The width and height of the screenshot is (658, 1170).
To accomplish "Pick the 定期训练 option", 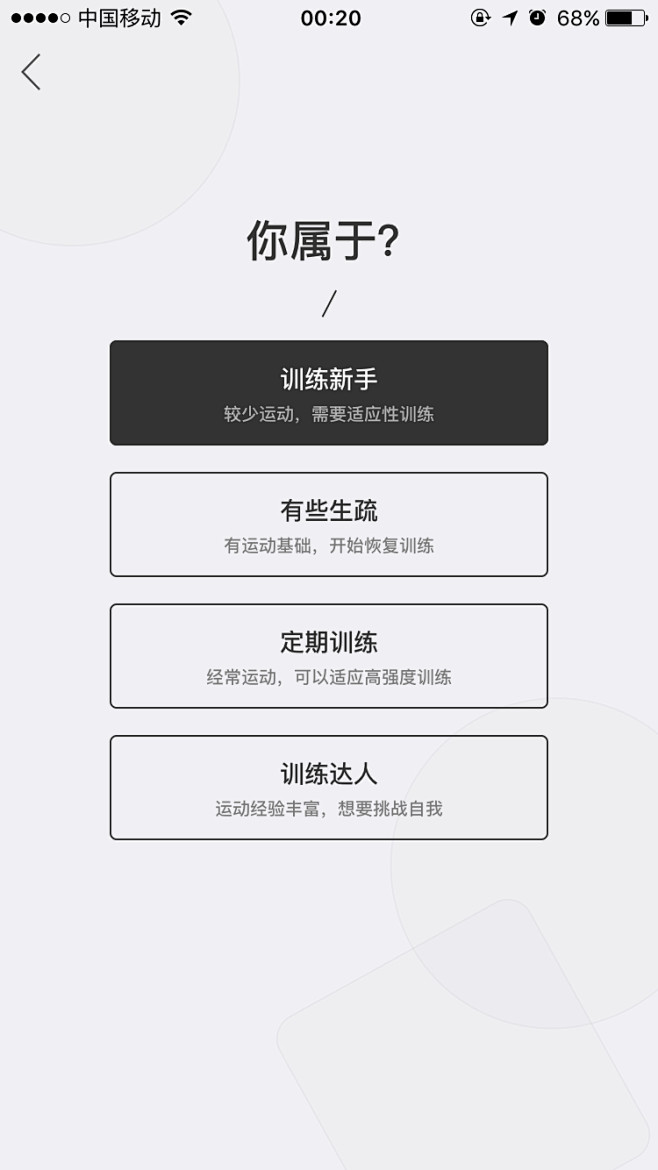I will click(x=329, y=656).
